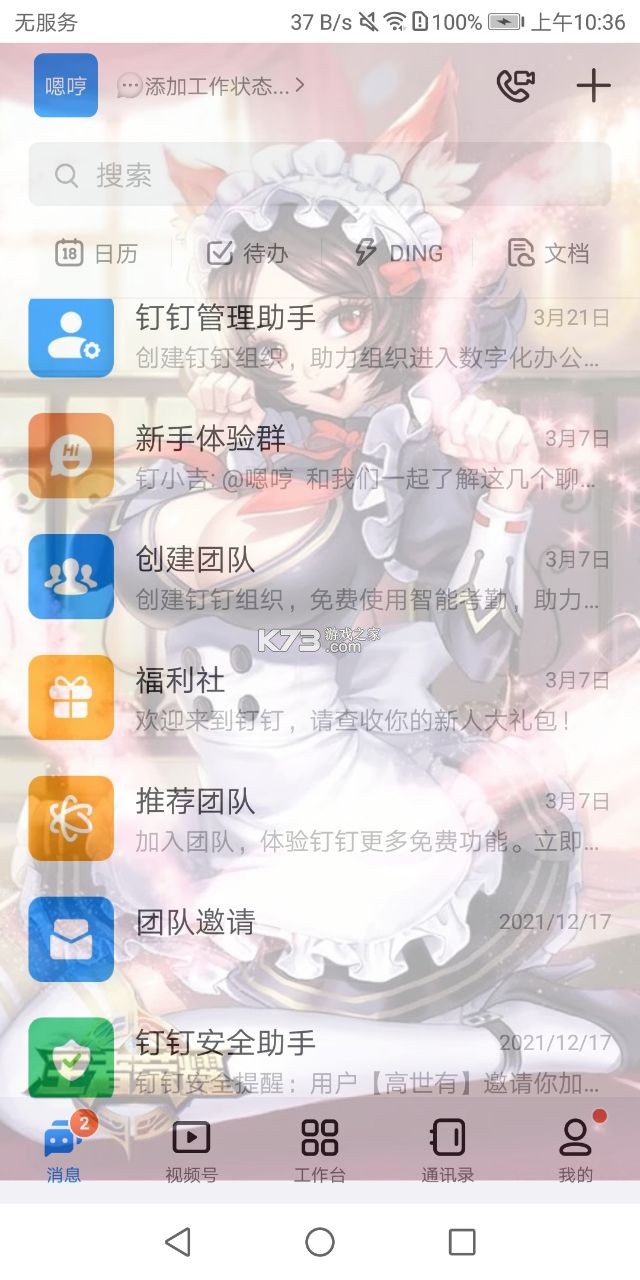
Task: Switch to the 视频号 tab
Action: [191, 1150]
